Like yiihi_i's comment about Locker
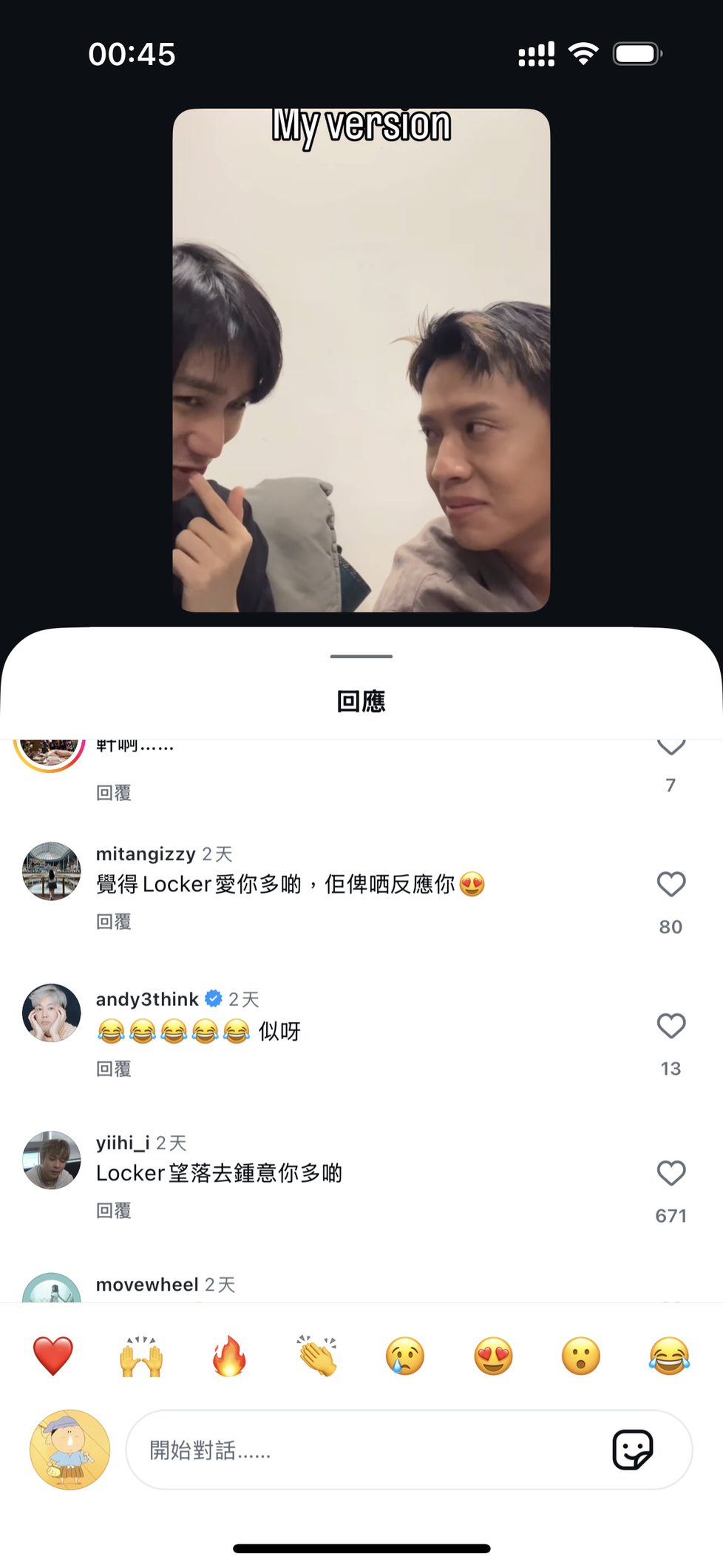Viewport: 723px width, 1568px height. 671,1173
